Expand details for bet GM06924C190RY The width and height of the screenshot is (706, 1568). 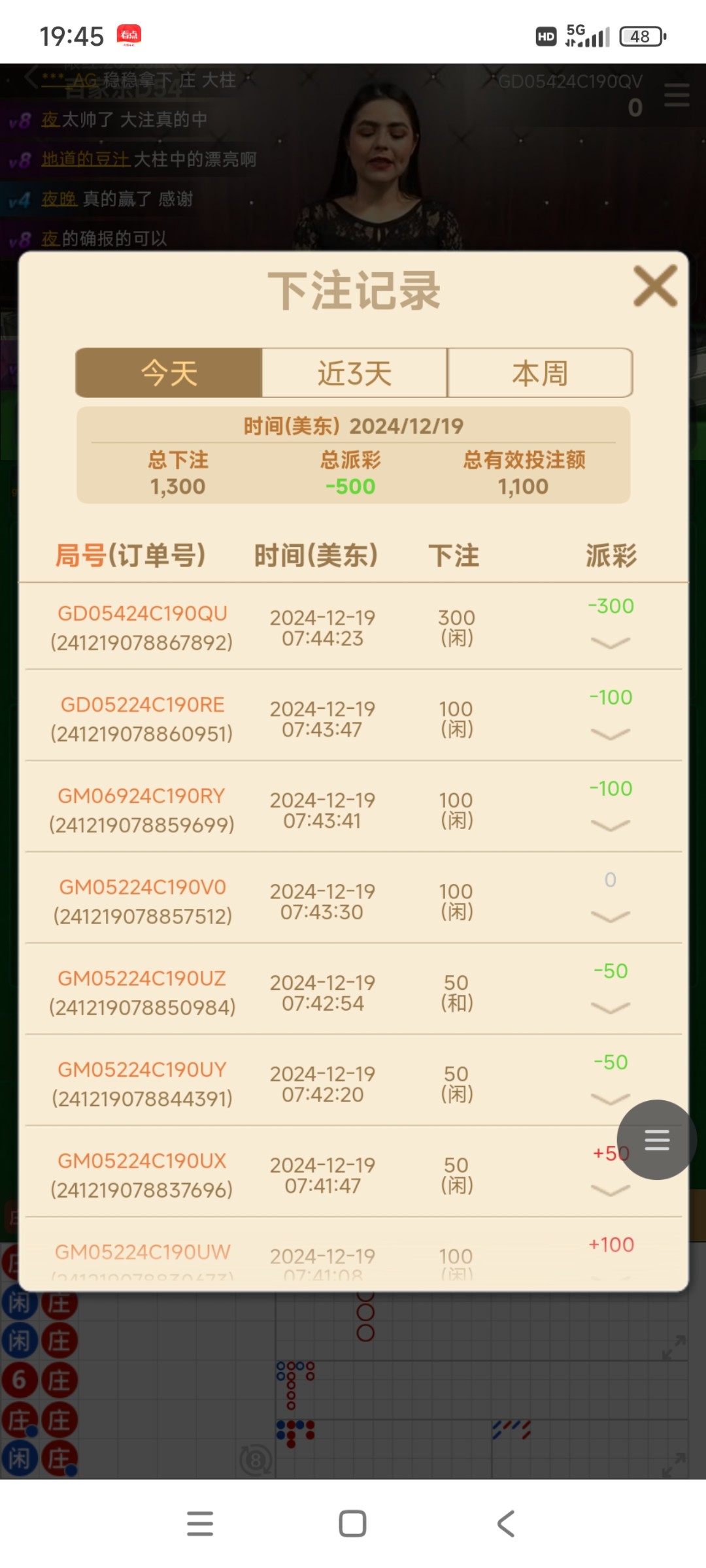click(610, 826)
